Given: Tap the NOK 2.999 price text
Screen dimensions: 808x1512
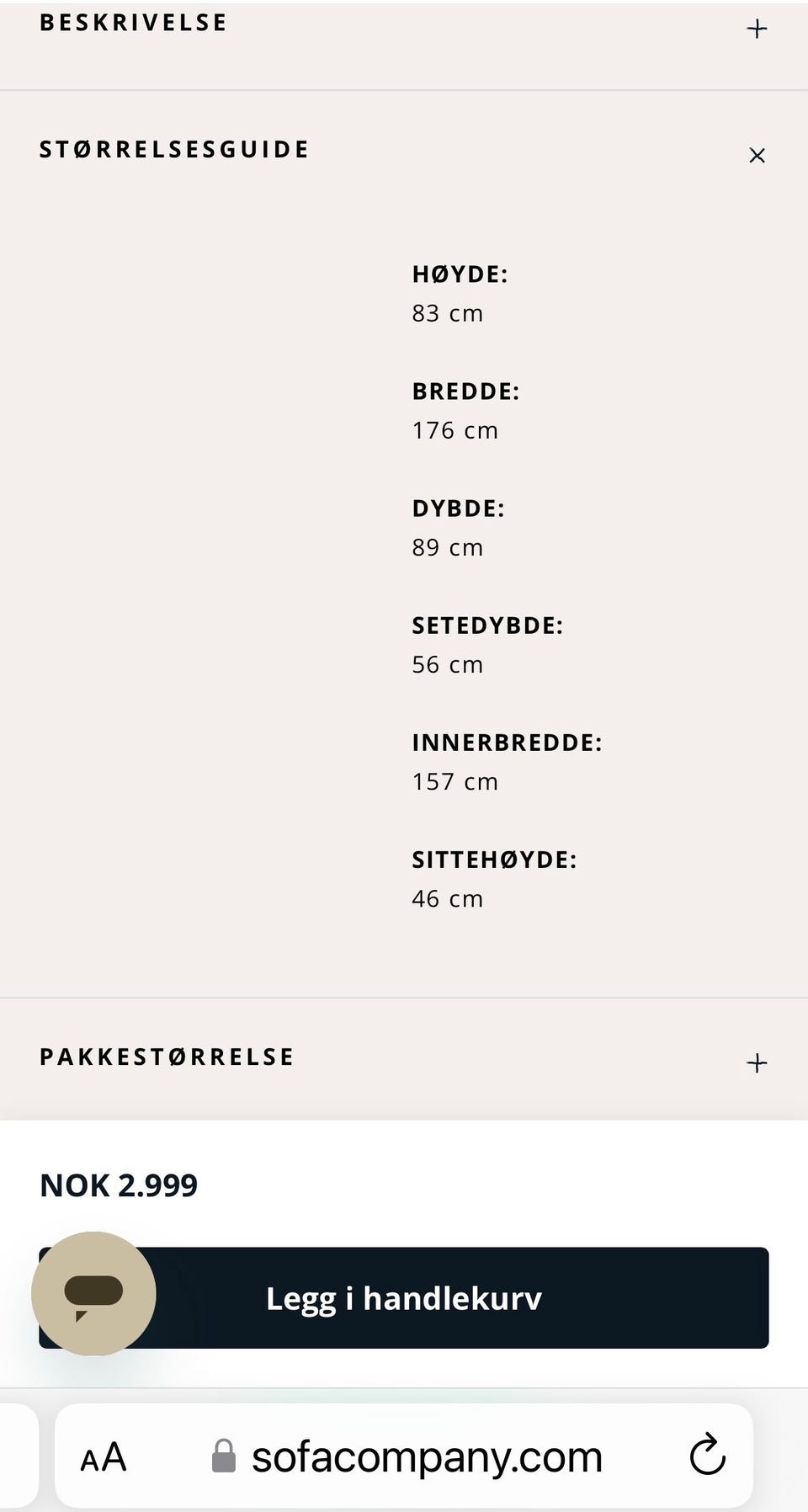Looking at the screenshot, I should coord(119,1185).
